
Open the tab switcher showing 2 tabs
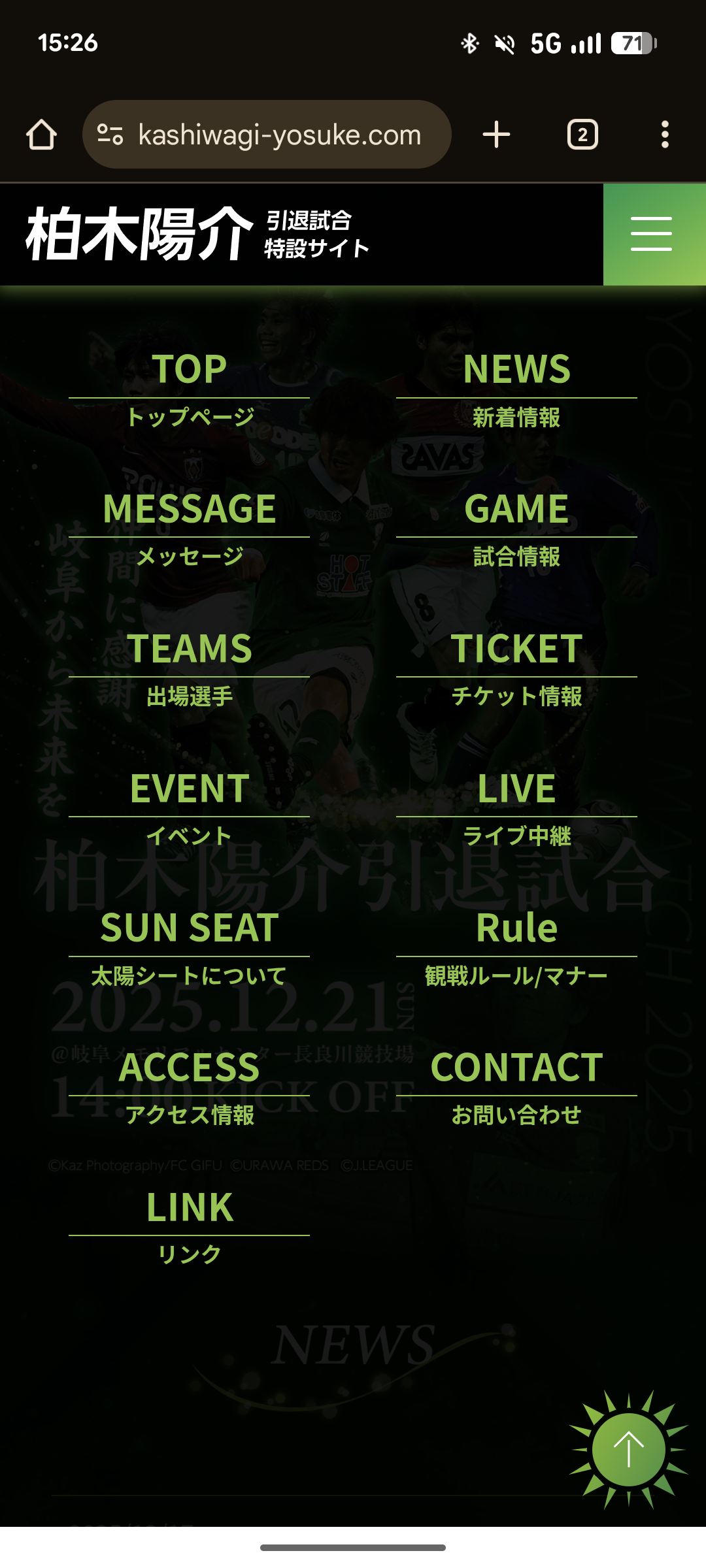pyautogui.click(x=582, y=135)
